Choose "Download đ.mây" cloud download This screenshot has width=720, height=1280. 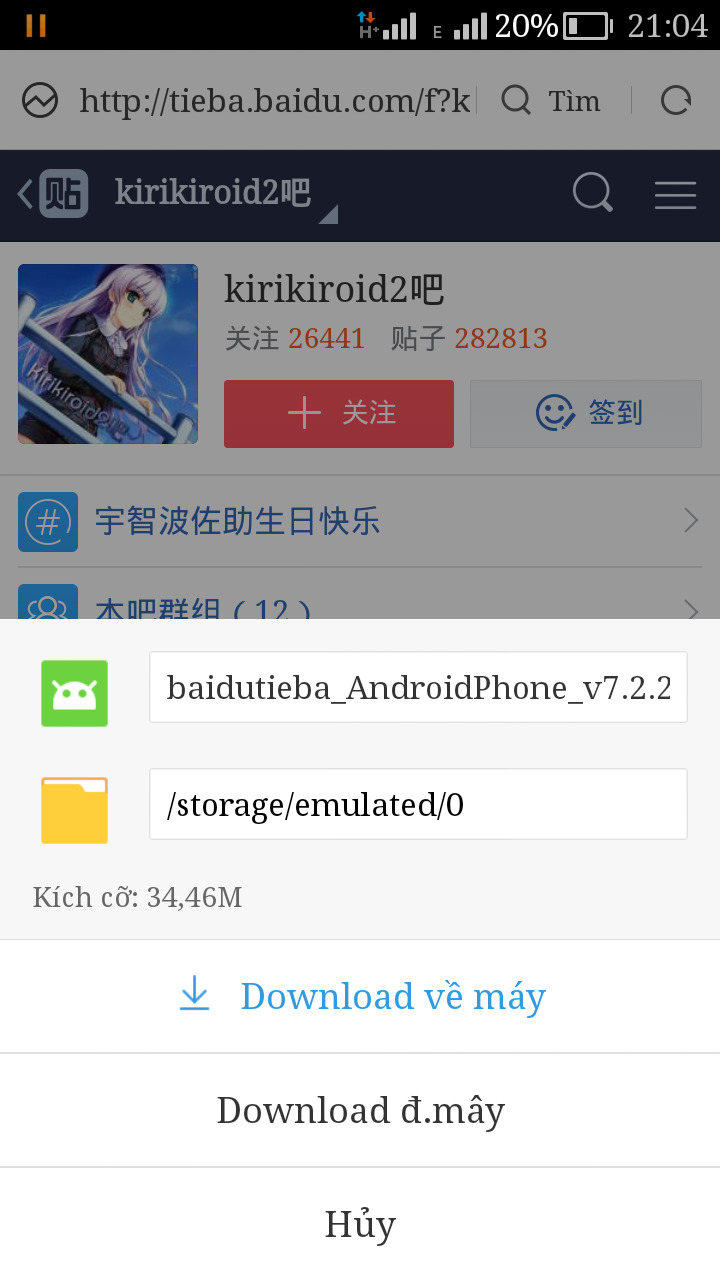click(360, 1110)
